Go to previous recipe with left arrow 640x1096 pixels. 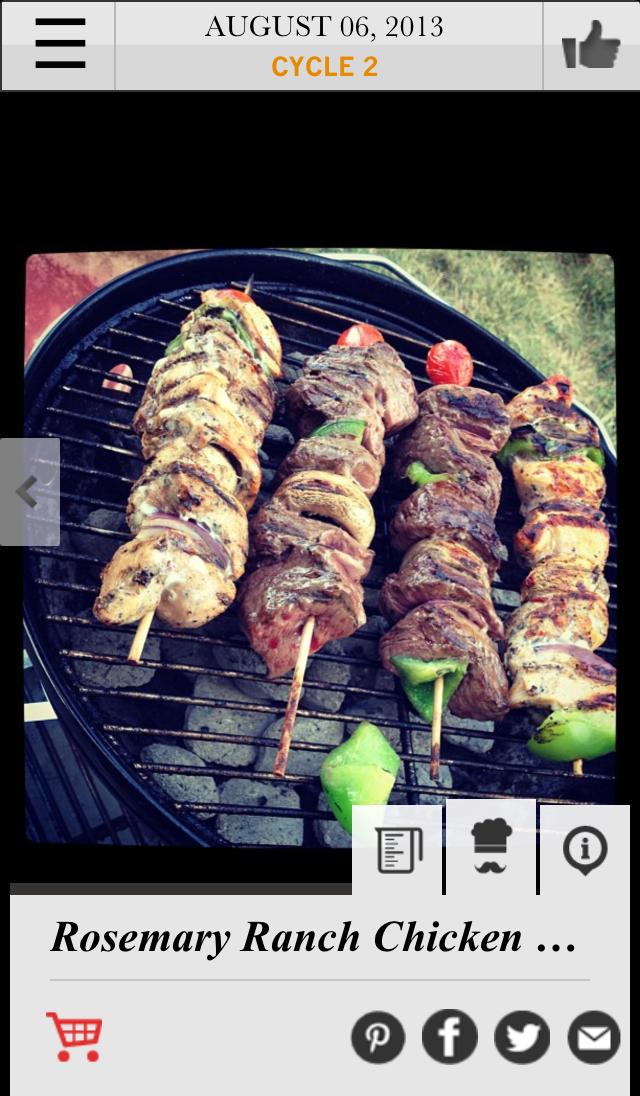[28, 492]
